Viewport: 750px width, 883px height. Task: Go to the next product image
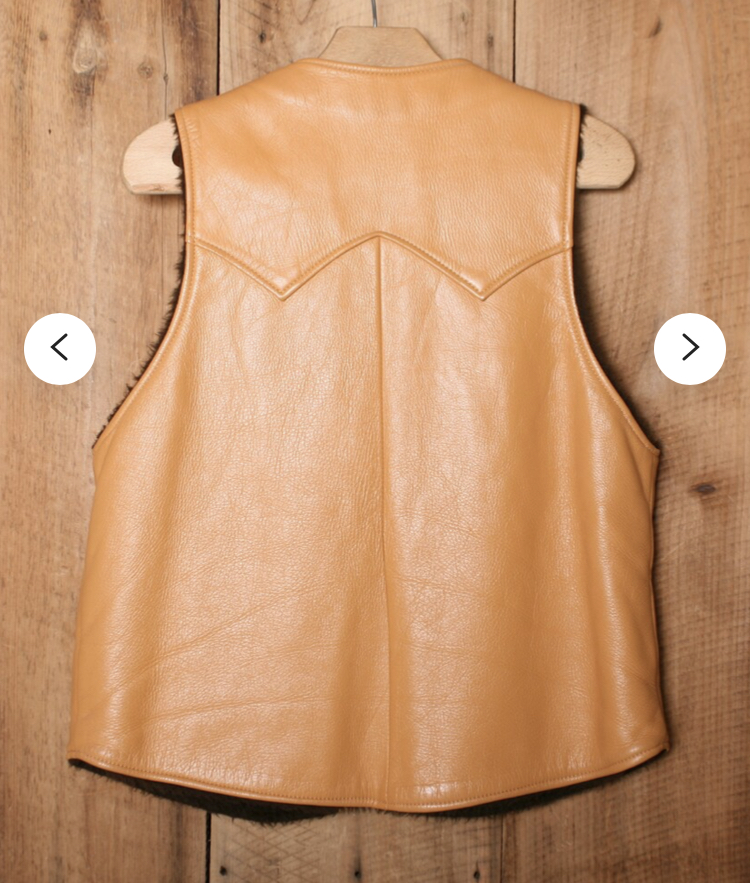[690, 349]
